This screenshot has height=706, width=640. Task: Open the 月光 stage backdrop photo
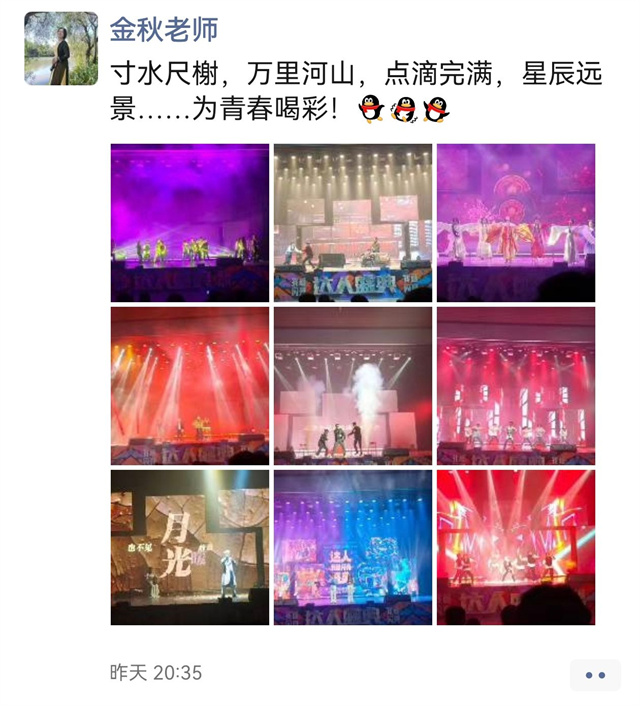tap(189, 547)
